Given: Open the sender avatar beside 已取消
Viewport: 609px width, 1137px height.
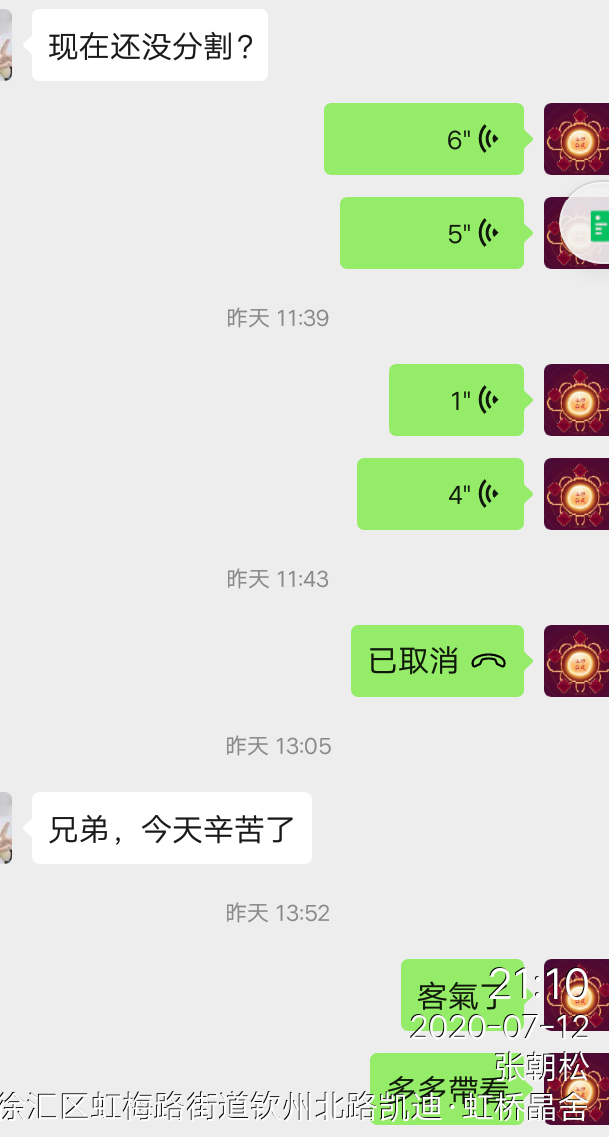Looking at the screenshot, I should pos(576,661).
